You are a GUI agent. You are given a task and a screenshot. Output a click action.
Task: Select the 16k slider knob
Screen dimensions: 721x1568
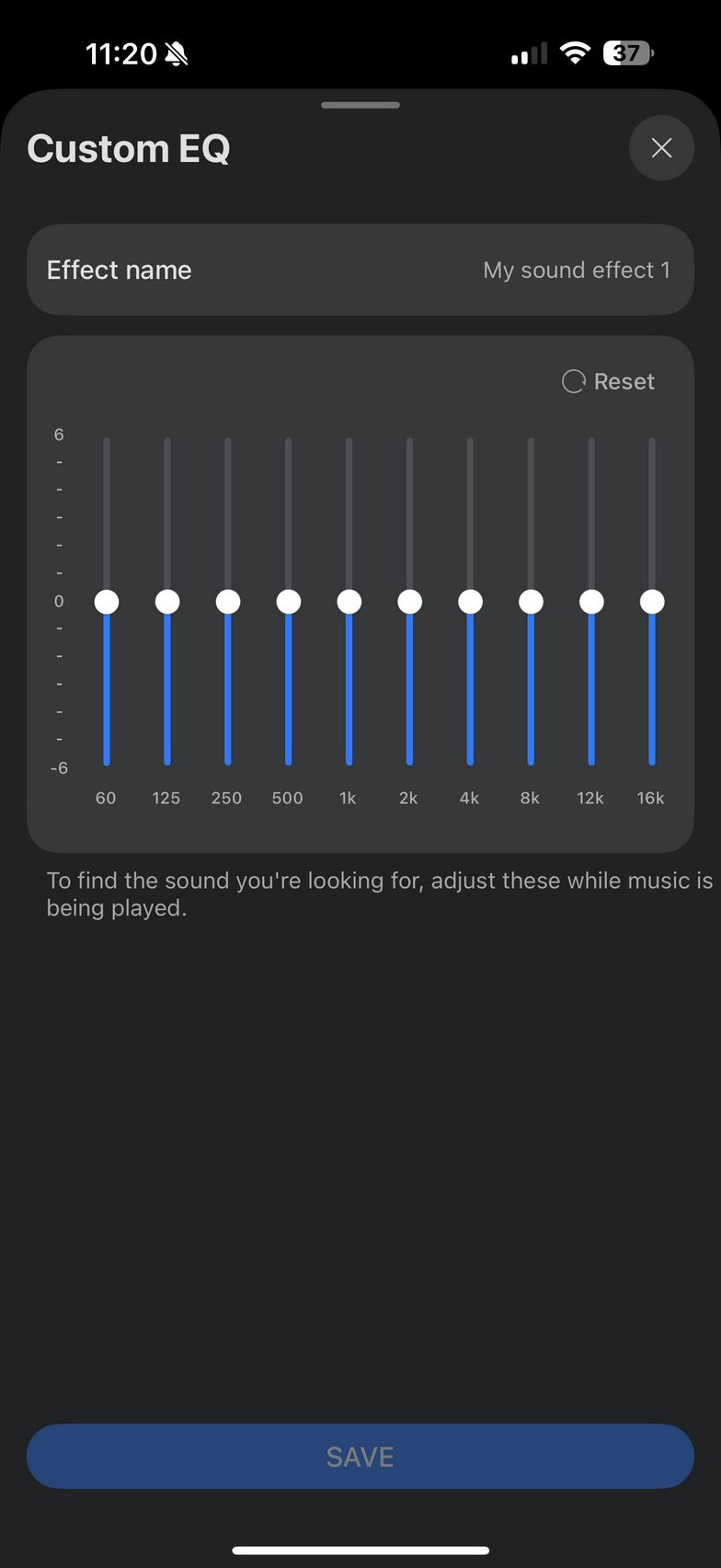652,602
